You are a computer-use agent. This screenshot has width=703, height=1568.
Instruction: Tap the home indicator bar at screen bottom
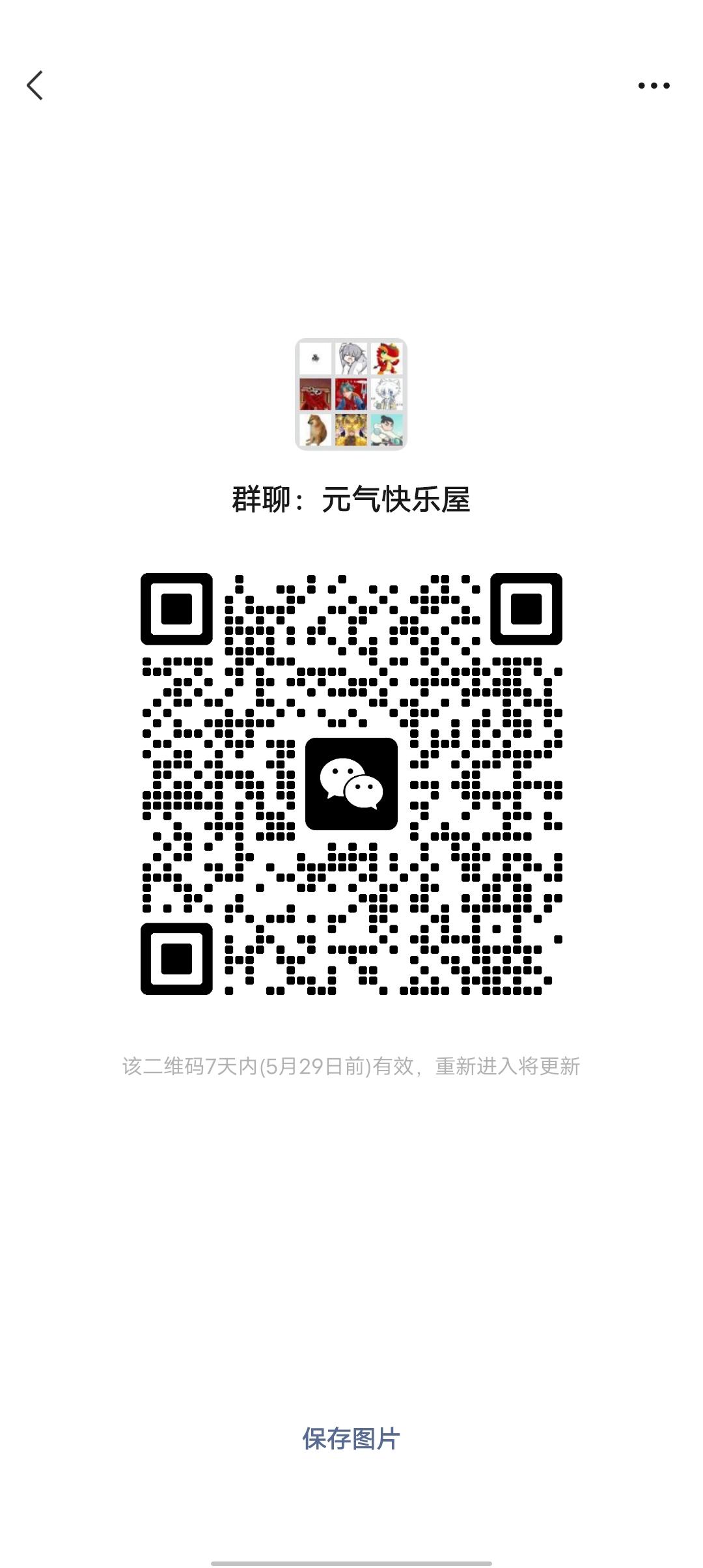[351, 1563]
